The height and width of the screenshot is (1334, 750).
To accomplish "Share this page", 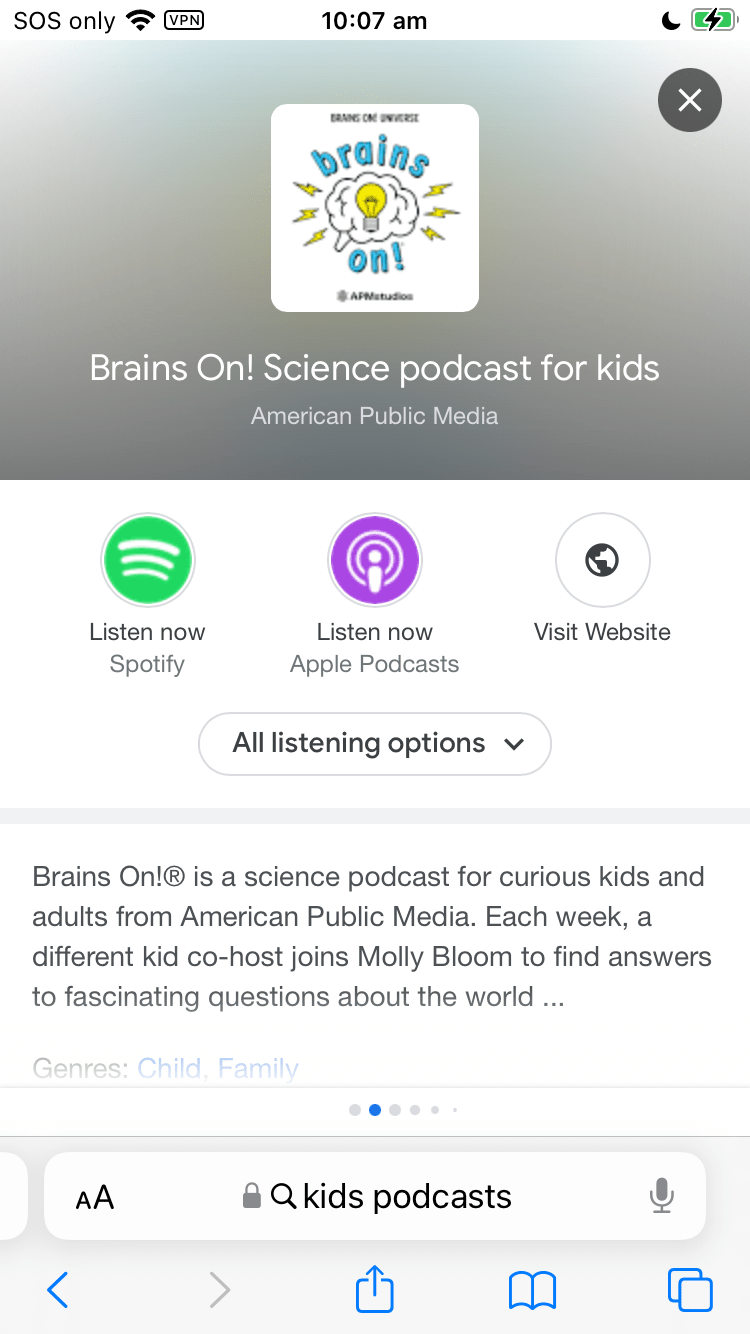I will point(375,1288).
